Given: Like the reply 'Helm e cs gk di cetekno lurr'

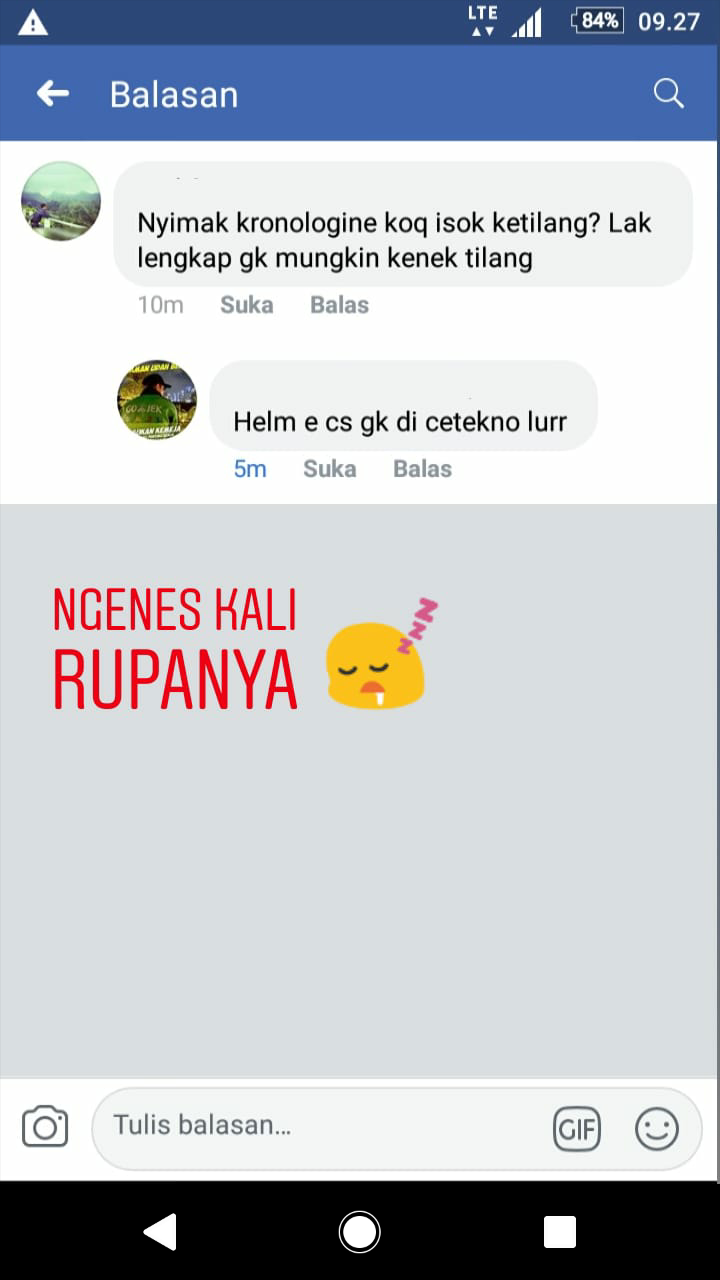Looking at the screenshot, I should point(329,469).
